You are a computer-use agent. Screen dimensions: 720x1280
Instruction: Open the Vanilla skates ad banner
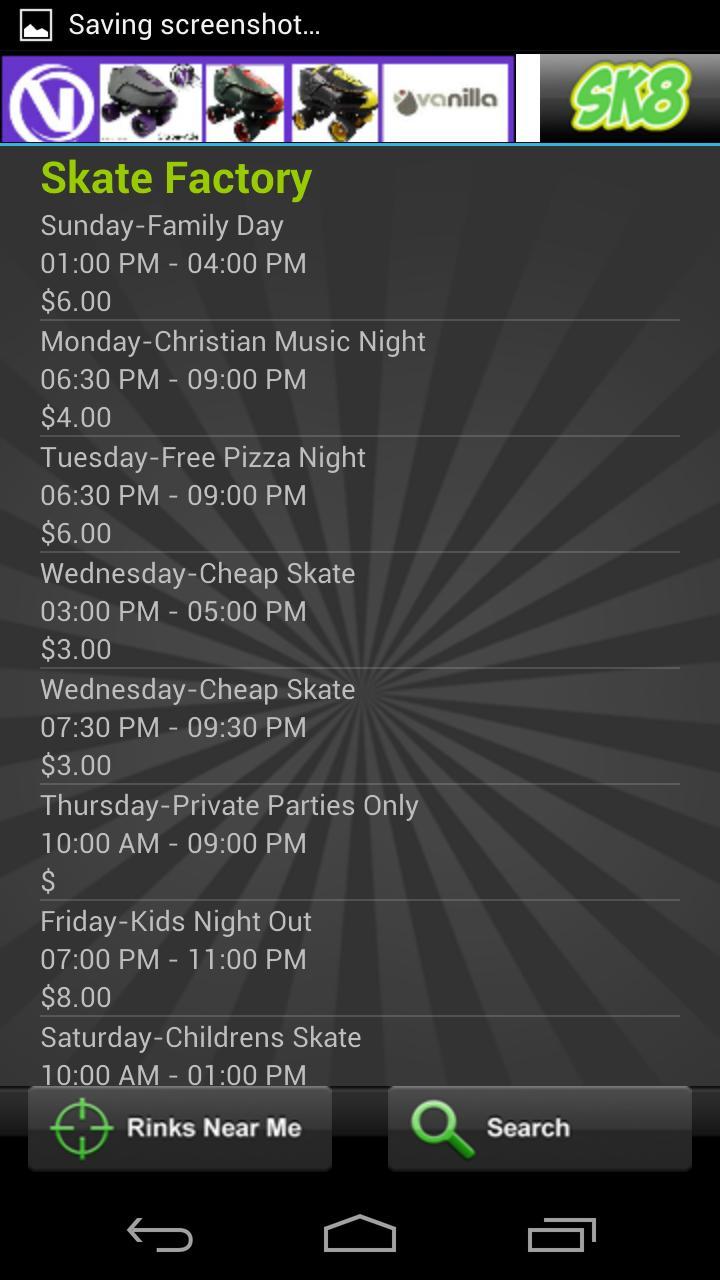[258, 99]
